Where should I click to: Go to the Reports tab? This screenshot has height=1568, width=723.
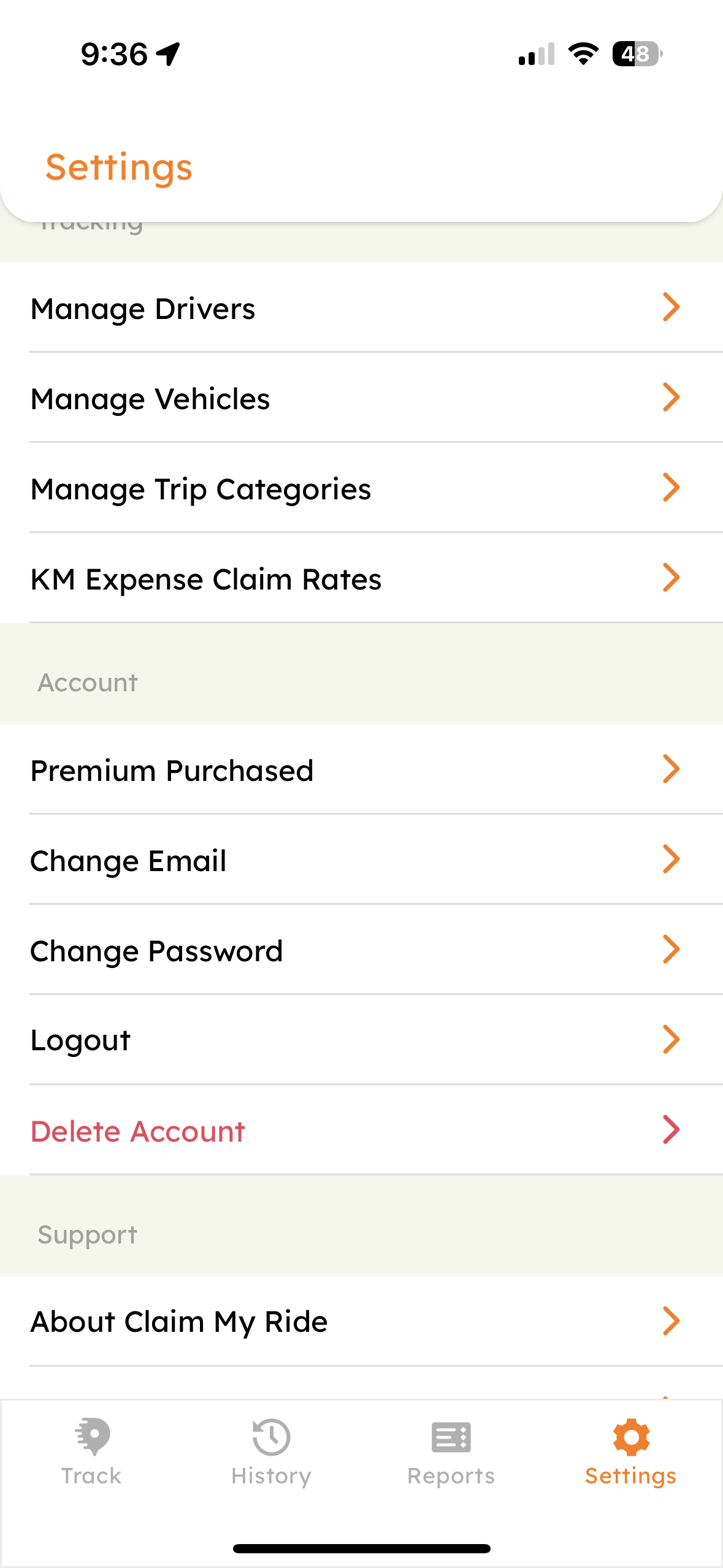[x=451, y=1451]
